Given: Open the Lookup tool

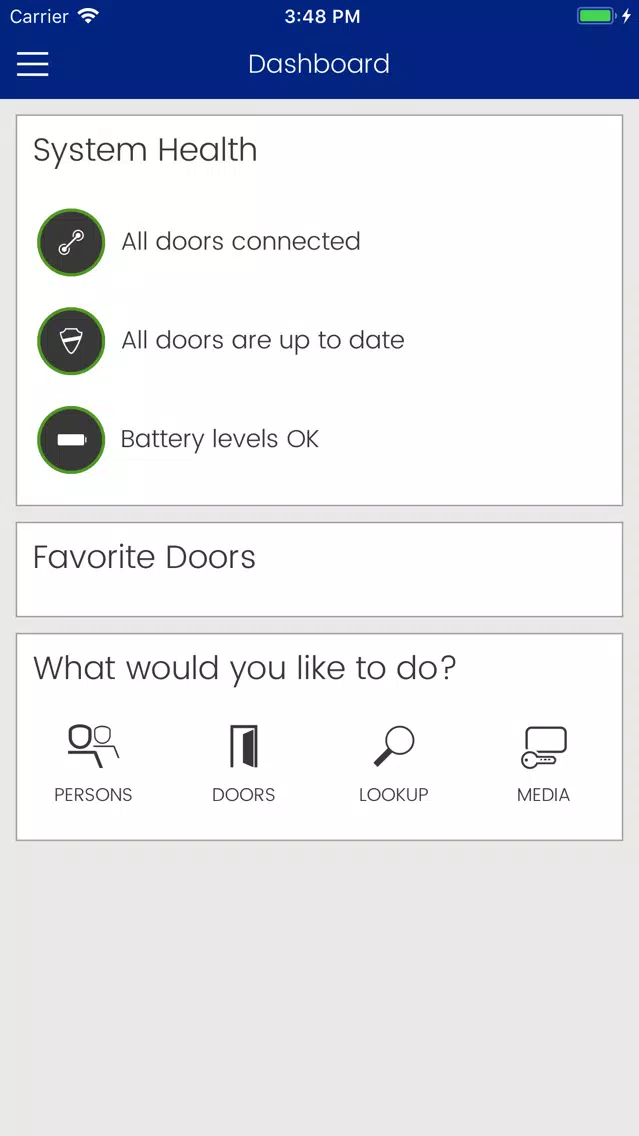Looking at the screenshot, I should [393, 763].
